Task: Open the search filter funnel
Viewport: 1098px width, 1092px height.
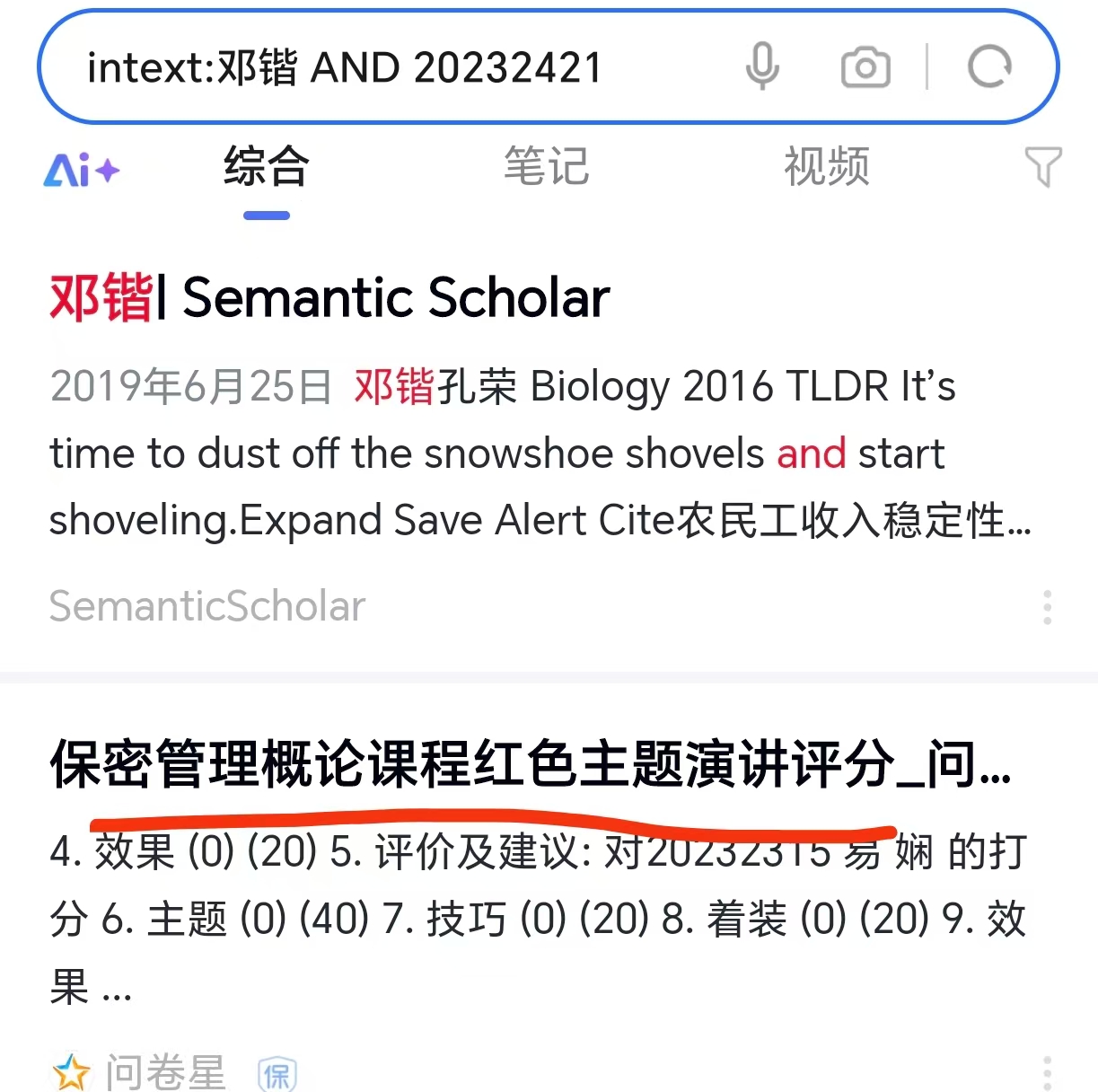Action: (1042, 167)
